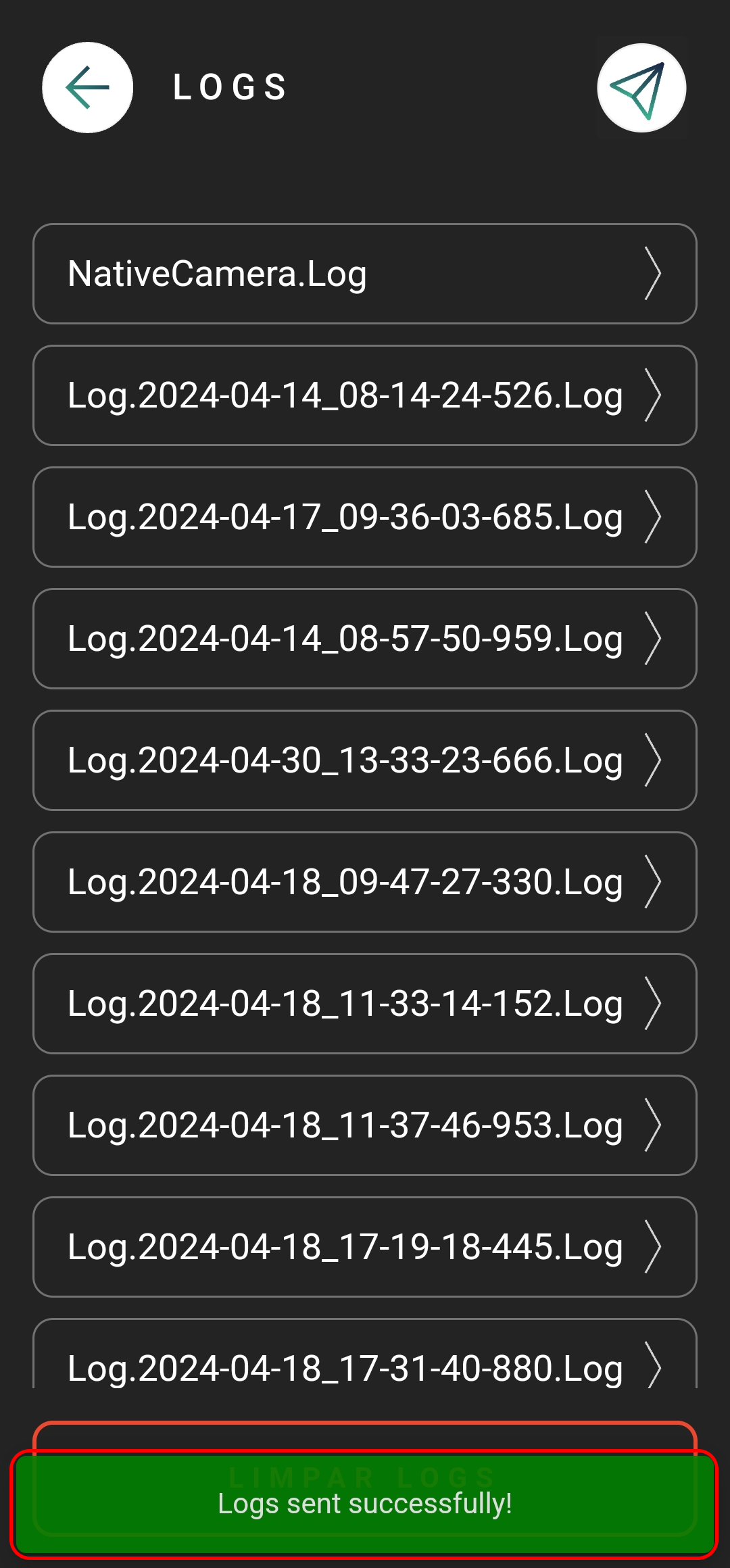View Log.2024-04-18_09-47-27-330.Log
Viewport: 730px width, 1568px height.
(x=365, y=882)
